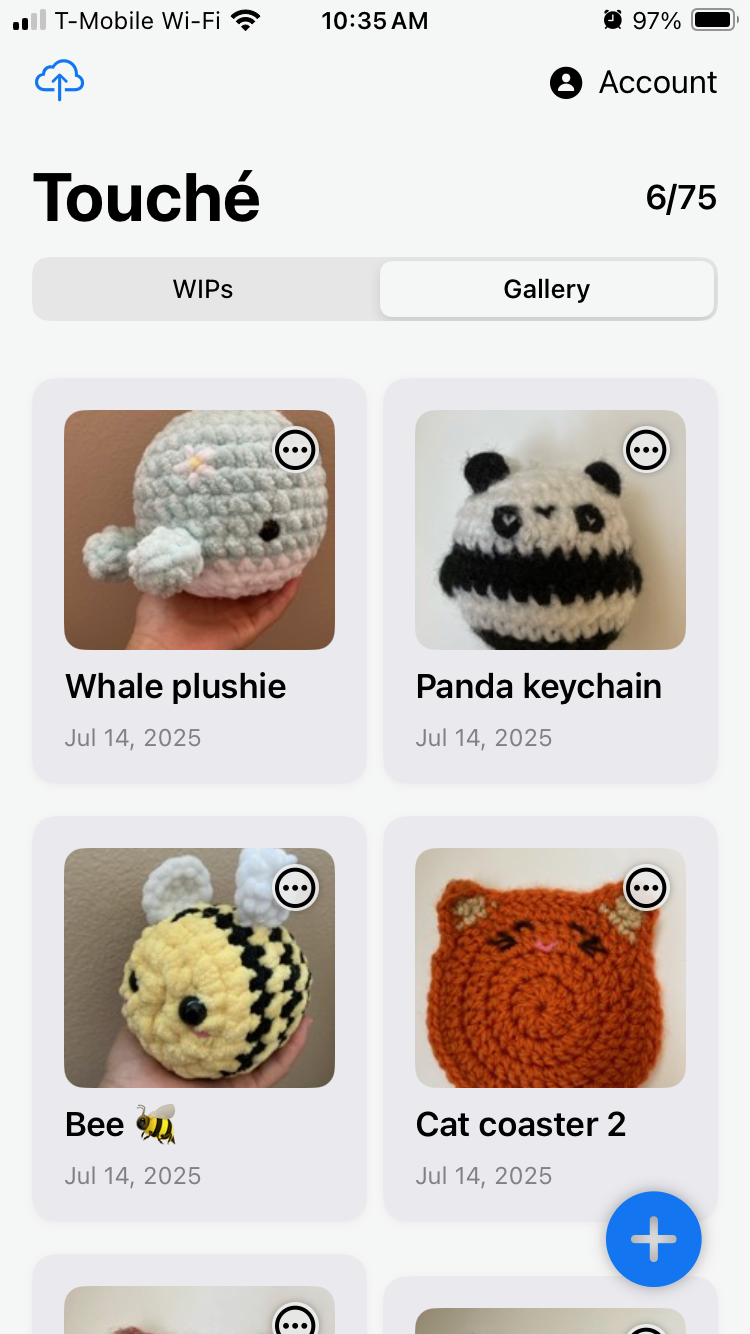
Task: Show more options for Bee
Action: pyautogui.click(x=296, y=888)
